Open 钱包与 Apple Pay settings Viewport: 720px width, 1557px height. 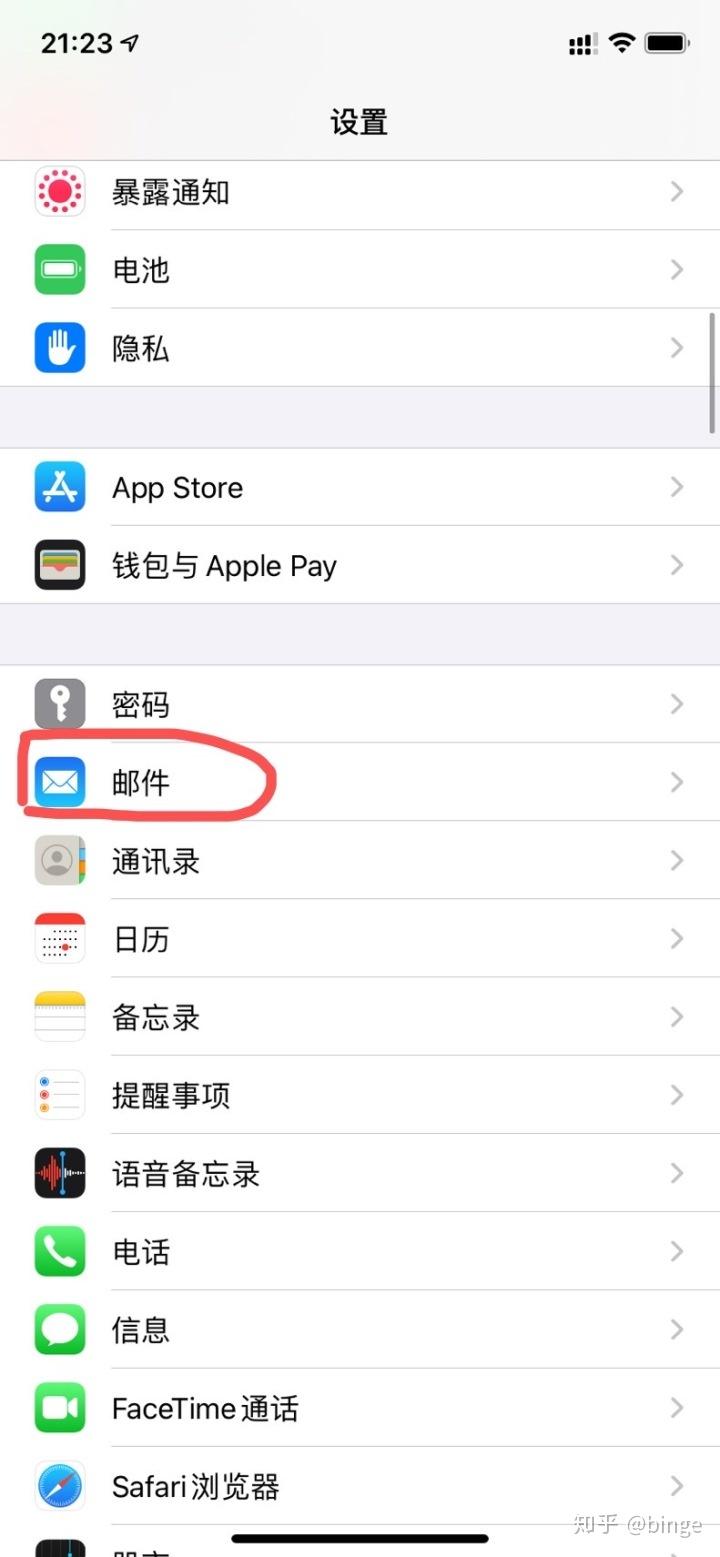pos(360,566)
